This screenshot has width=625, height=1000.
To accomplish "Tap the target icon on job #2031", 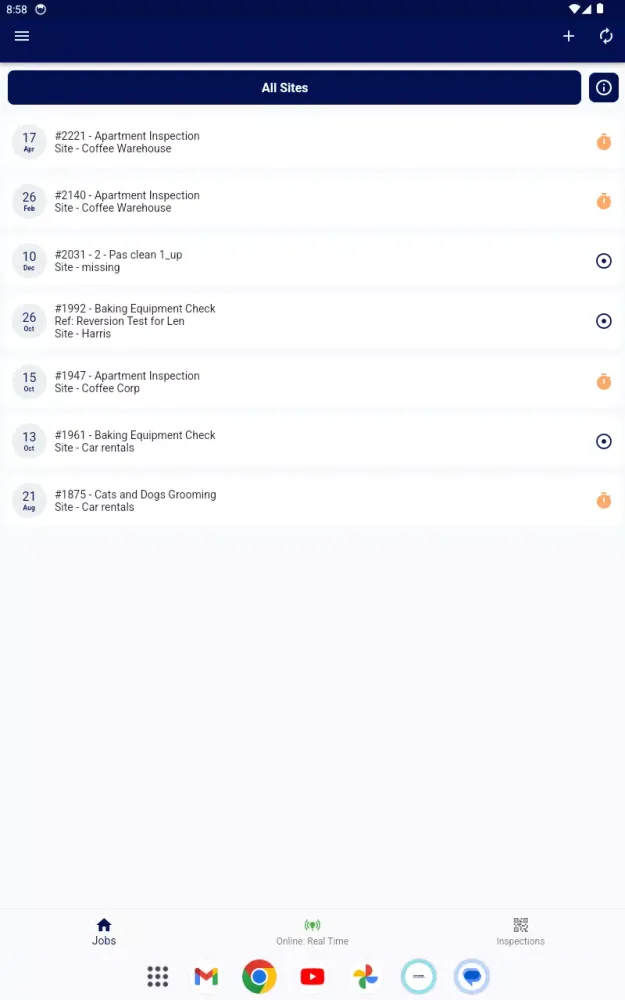I will [x=603, y=261].
